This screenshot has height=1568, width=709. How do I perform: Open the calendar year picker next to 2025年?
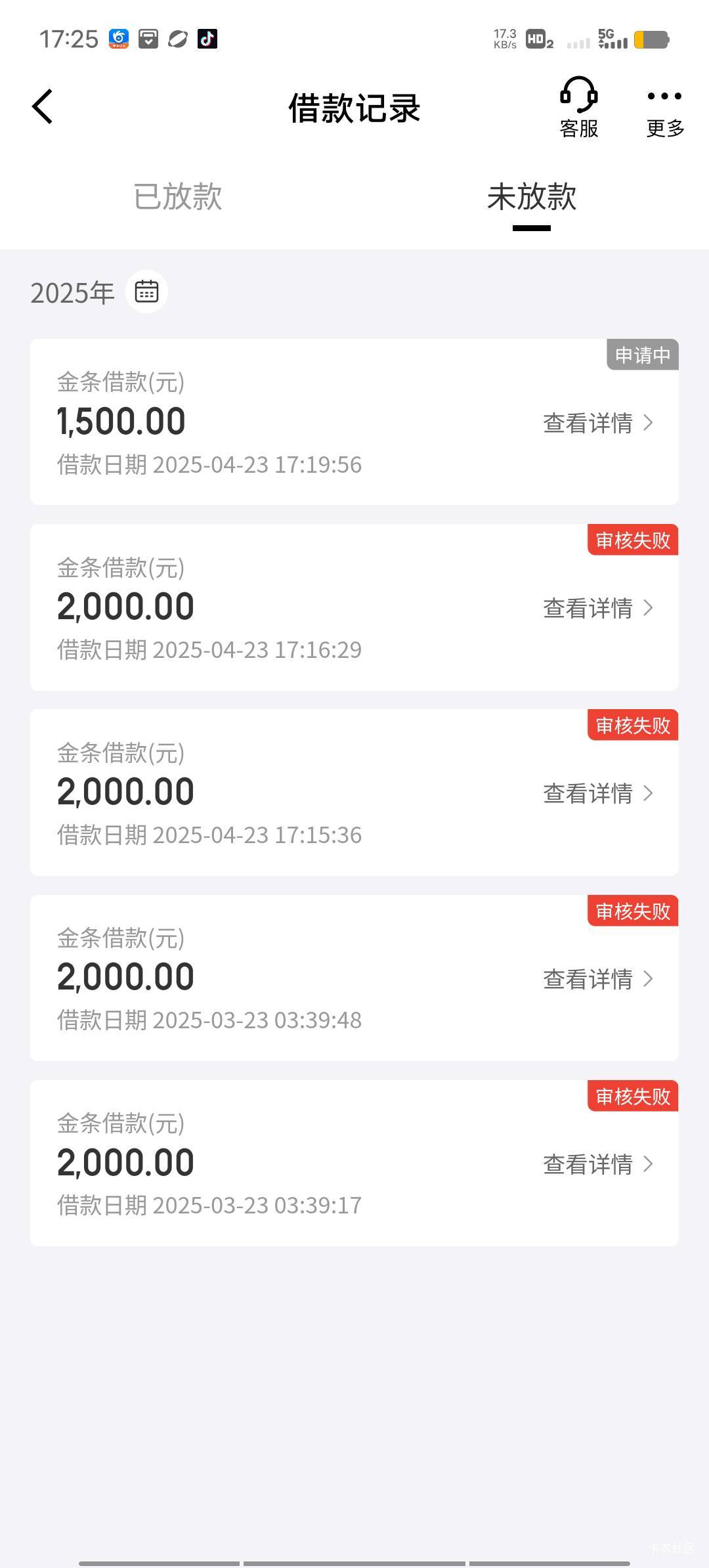point(146,292)
